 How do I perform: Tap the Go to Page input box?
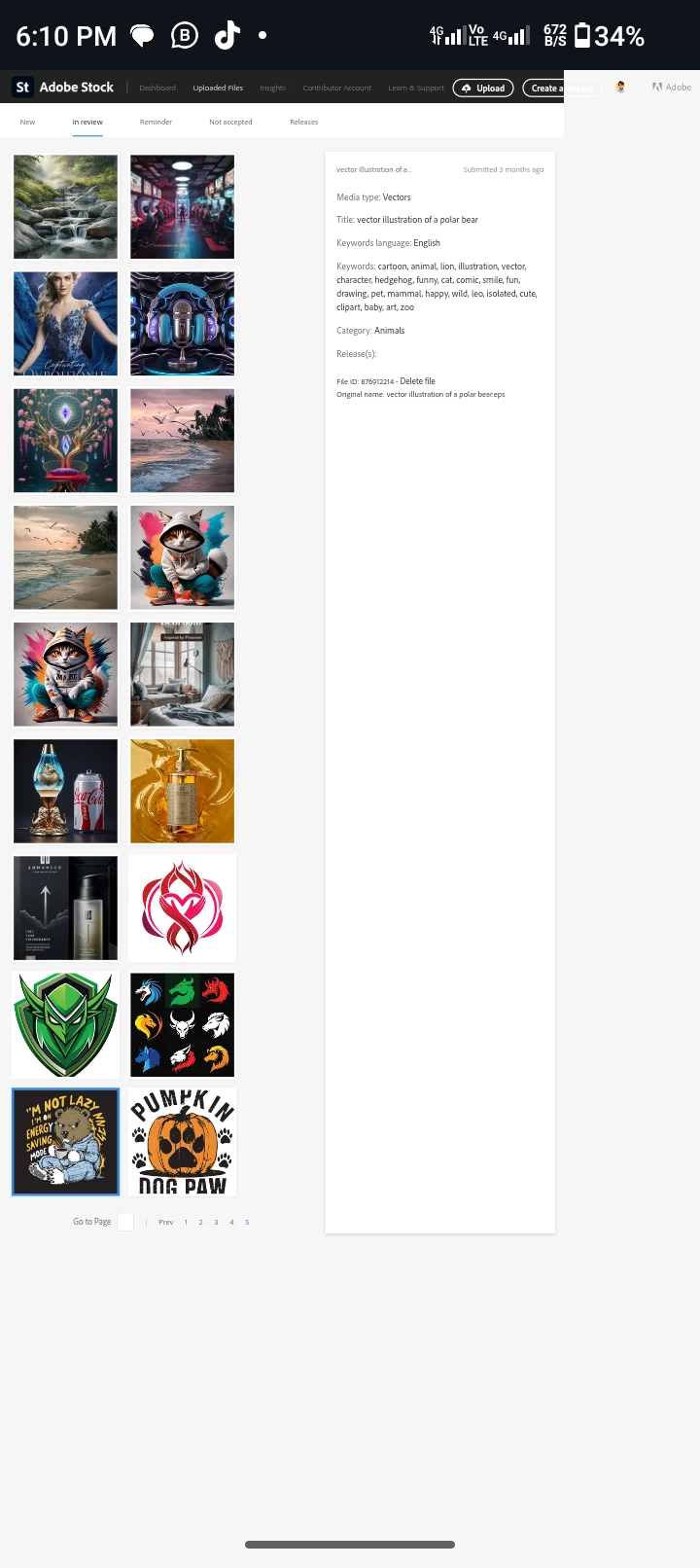125,1222
